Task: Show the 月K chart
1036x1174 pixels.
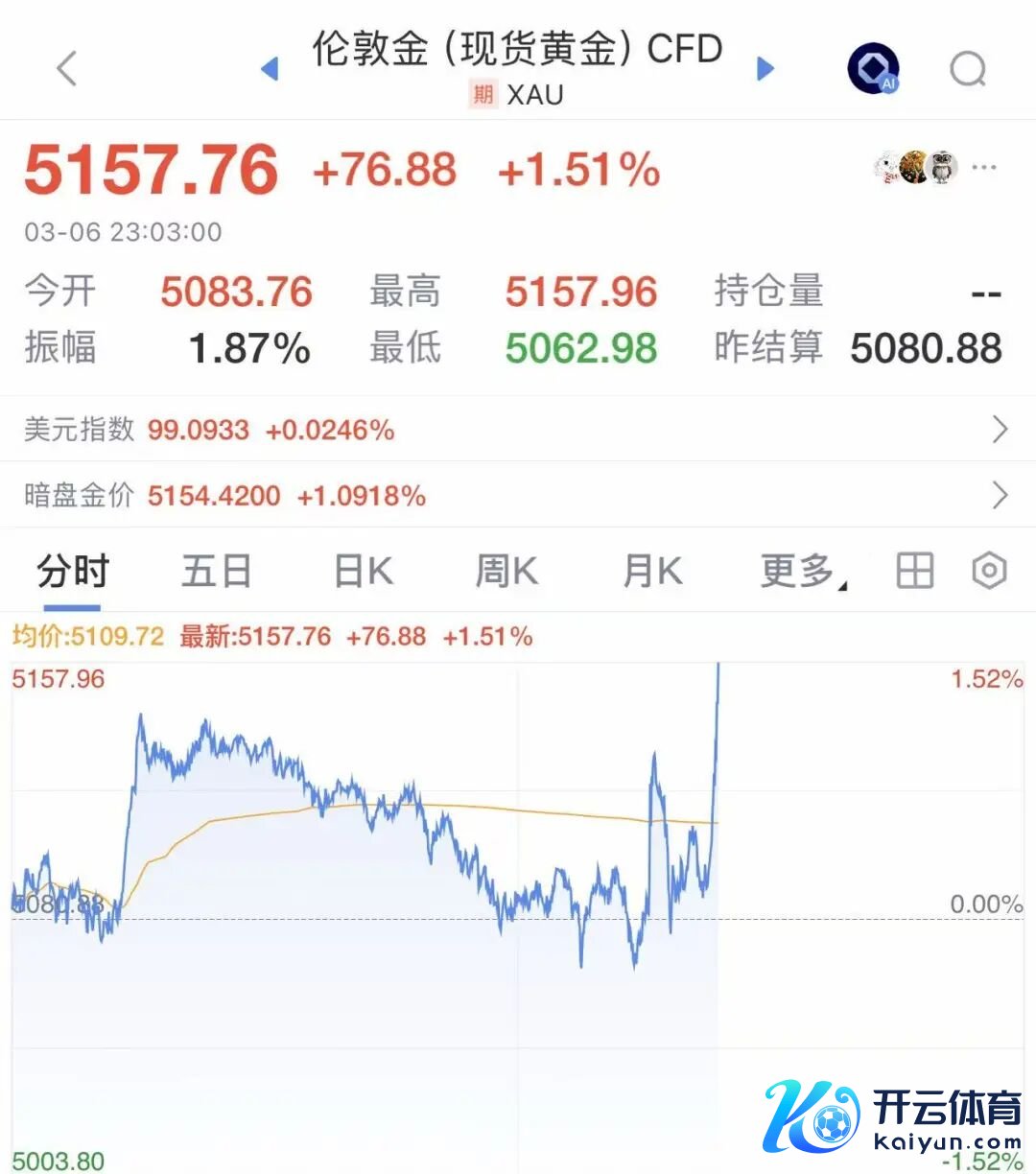Action: coord(652,573)
